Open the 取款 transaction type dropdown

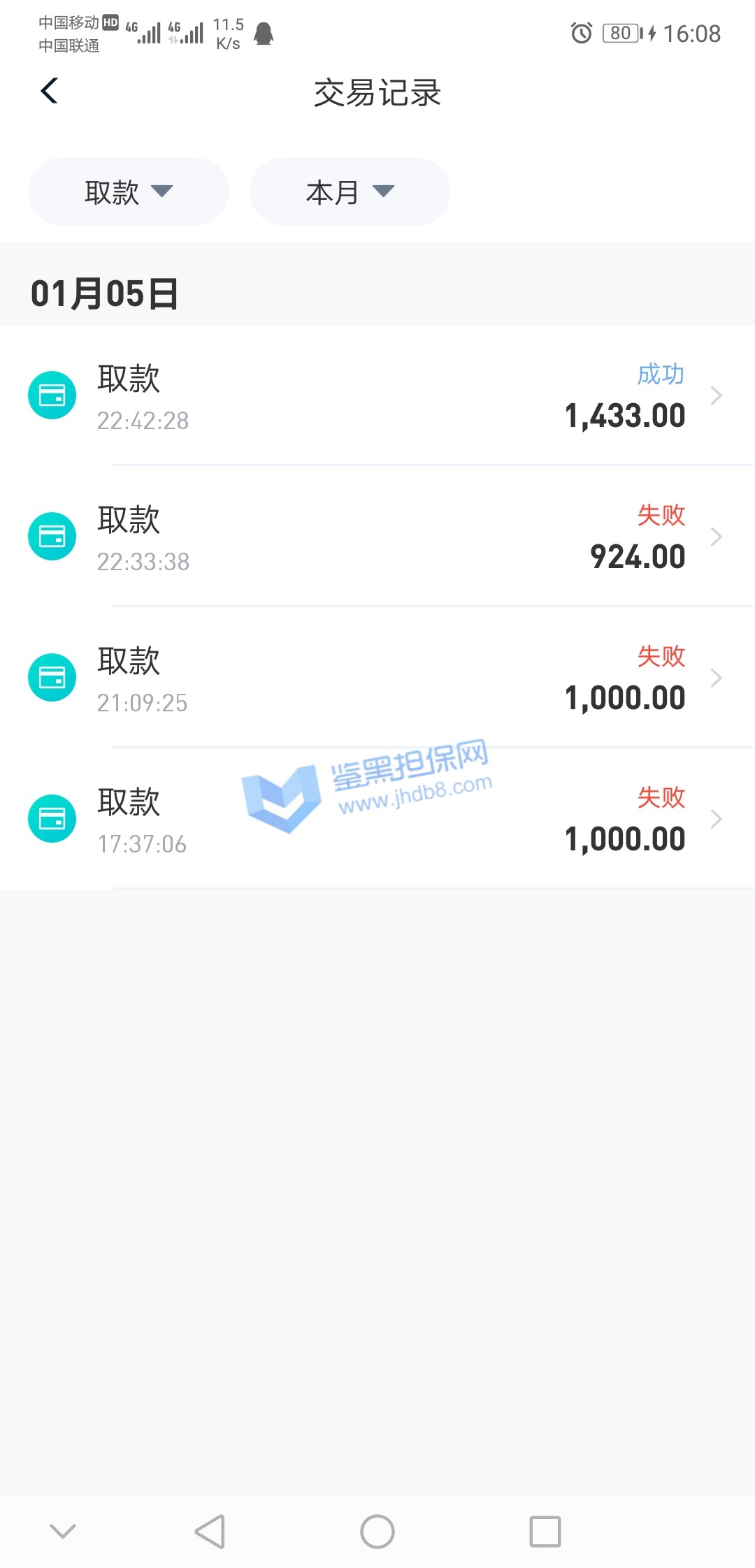tap(129, 191)
